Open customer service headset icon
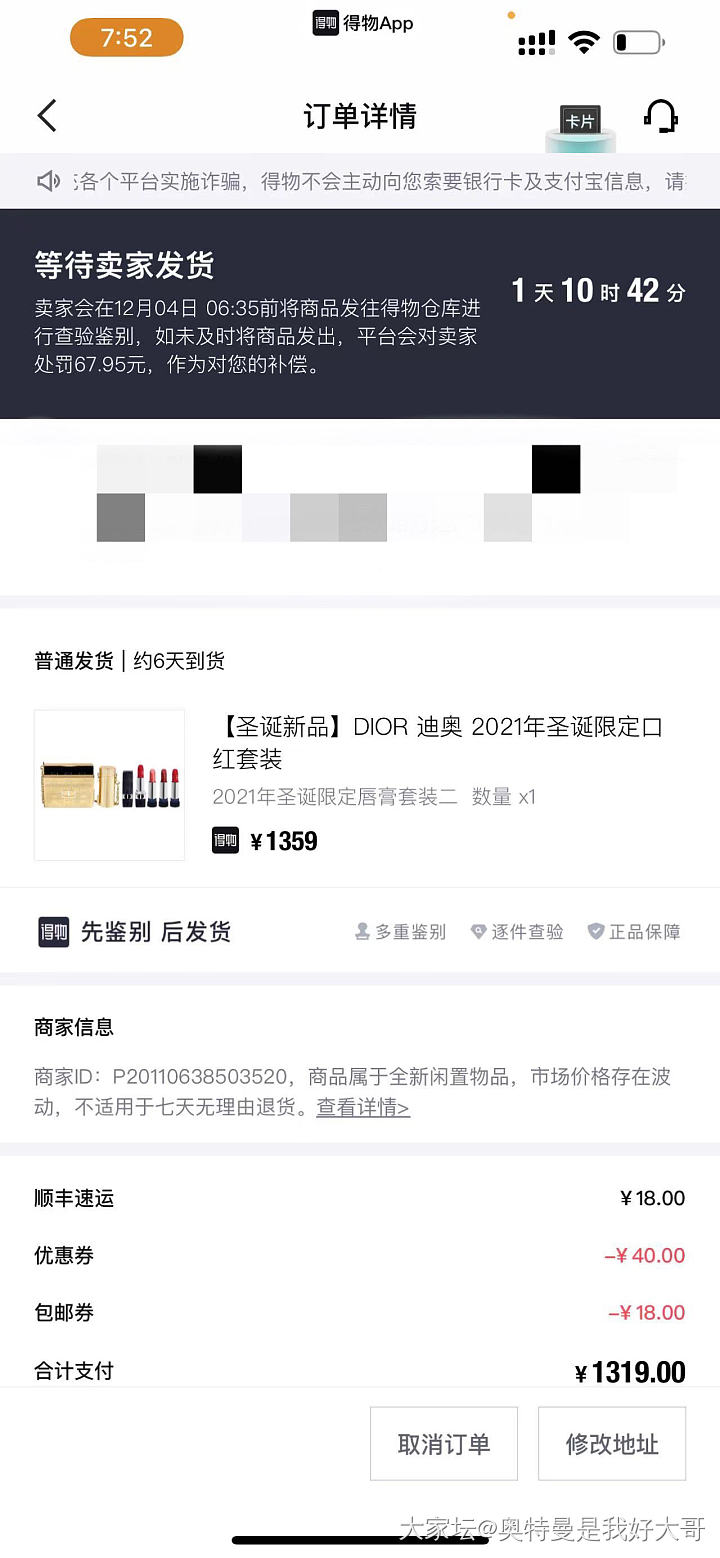The image size is (720, 1558). (661, 116)
